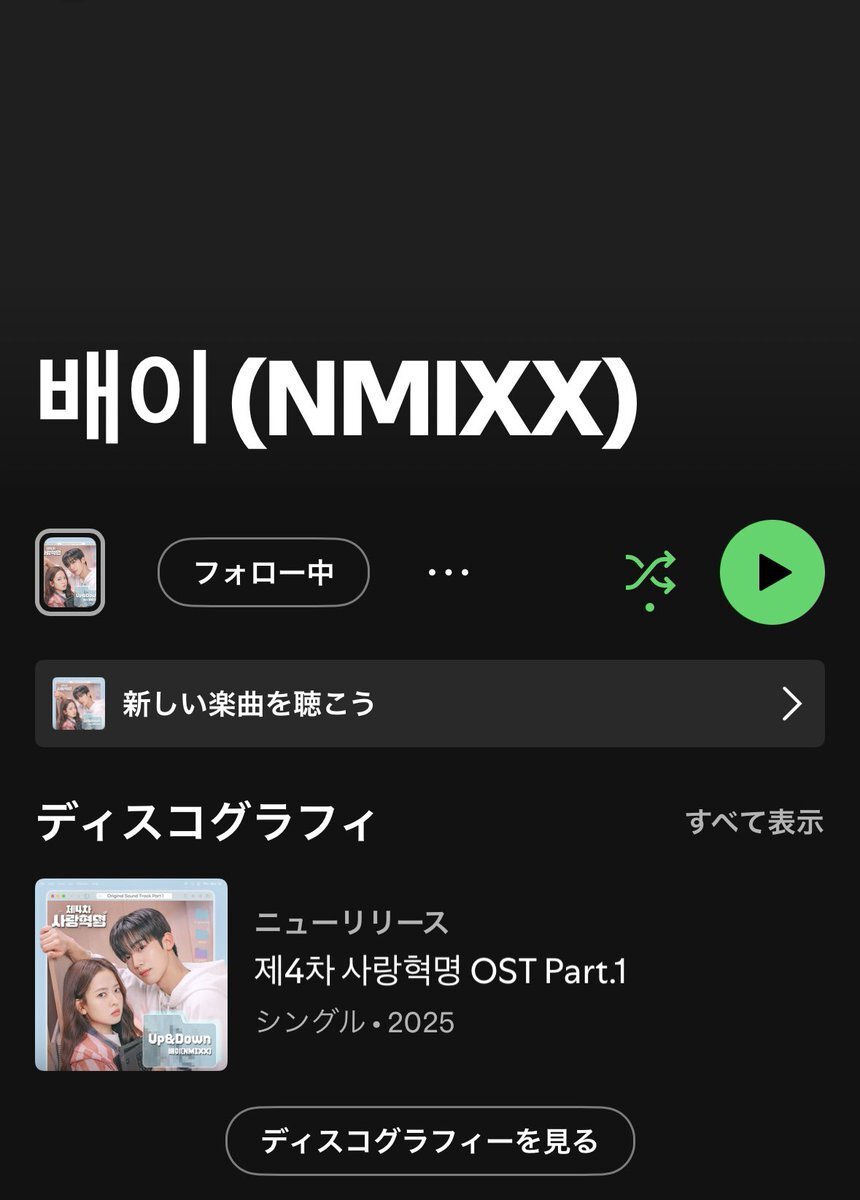Image resolution: width=860 pixels, height=1200 pixels.
Task: Open the three-dot options menu
Action: click(x=448, y=573)
